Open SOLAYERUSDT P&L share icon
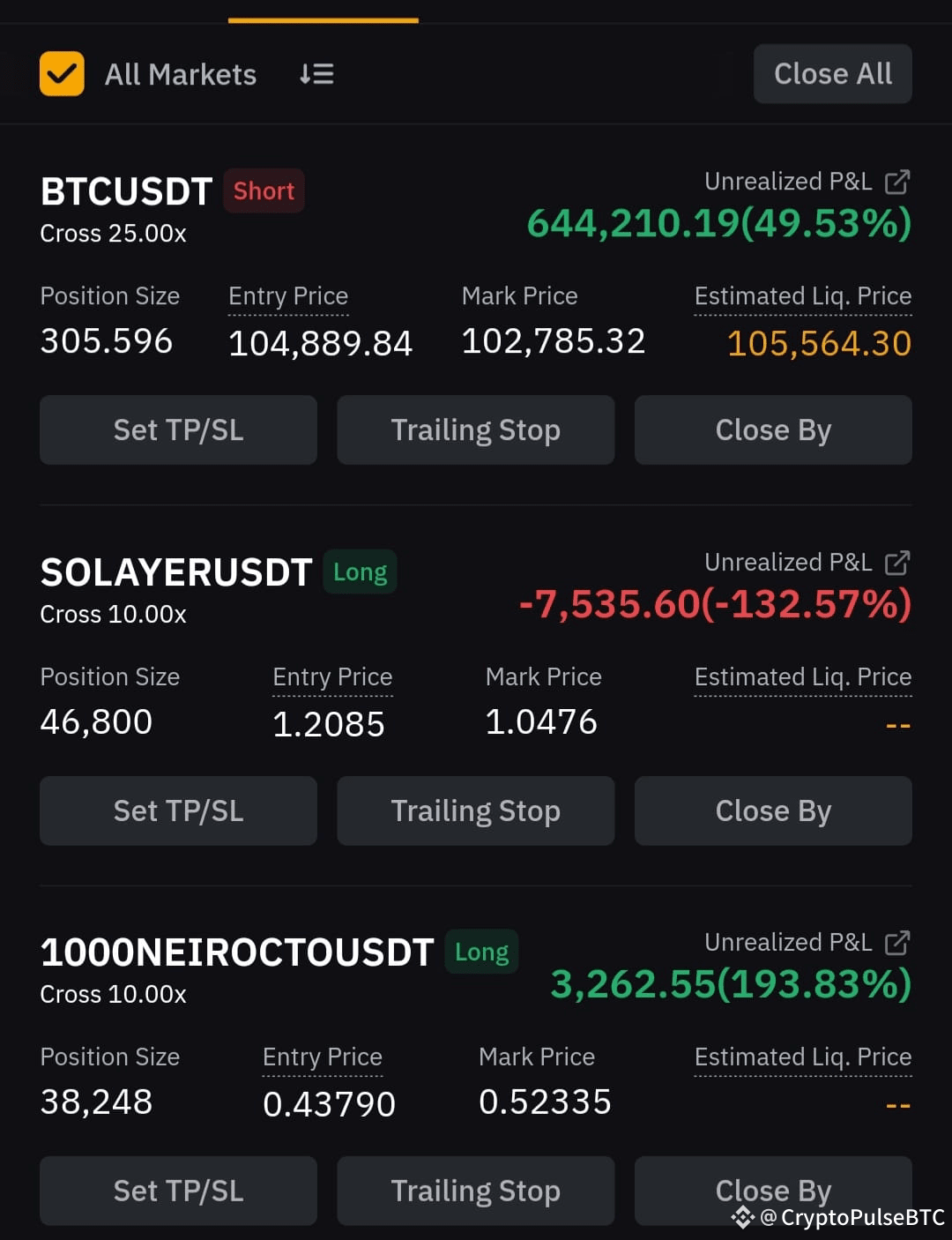The height and width of the screenshot is (1240, 952). coord(898,563)
